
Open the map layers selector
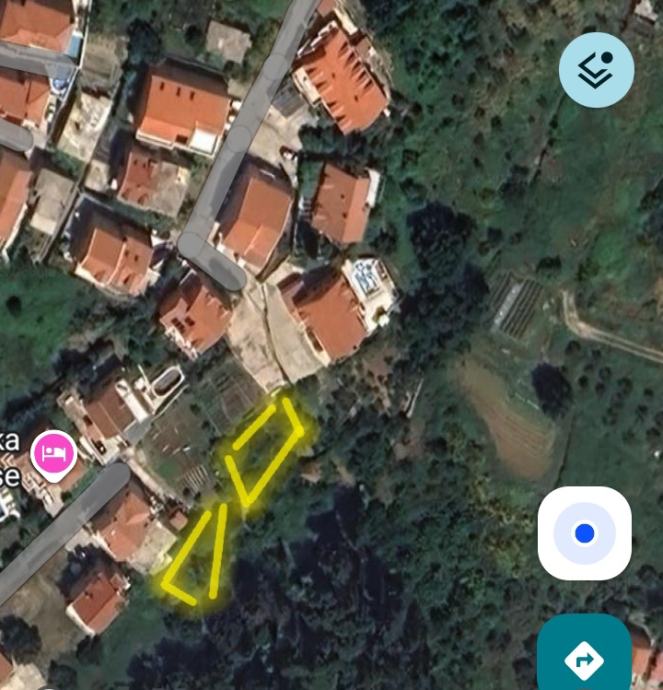(596, 70)
